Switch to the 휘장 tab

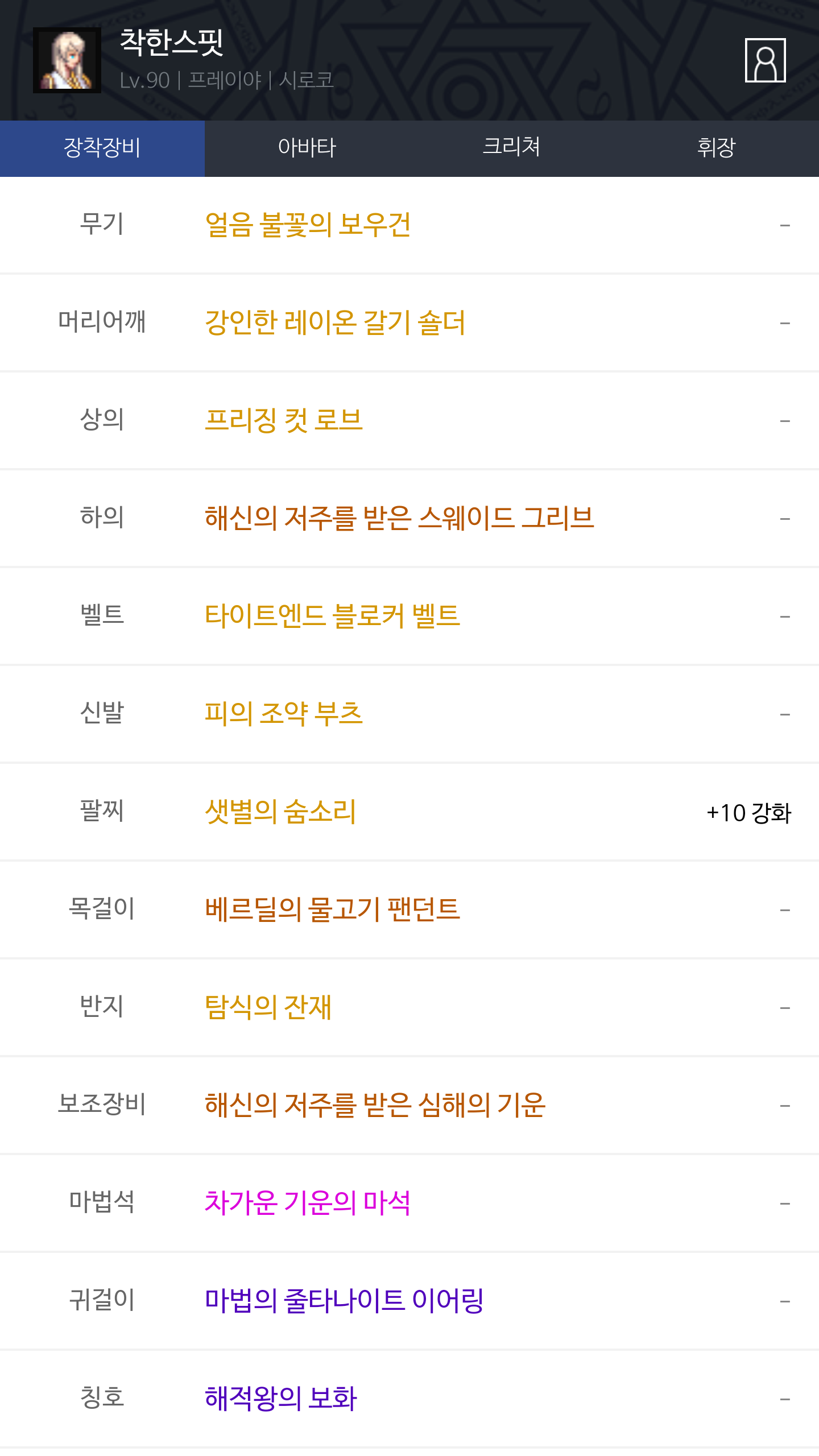pyautogui.click(x=717, y=148)
